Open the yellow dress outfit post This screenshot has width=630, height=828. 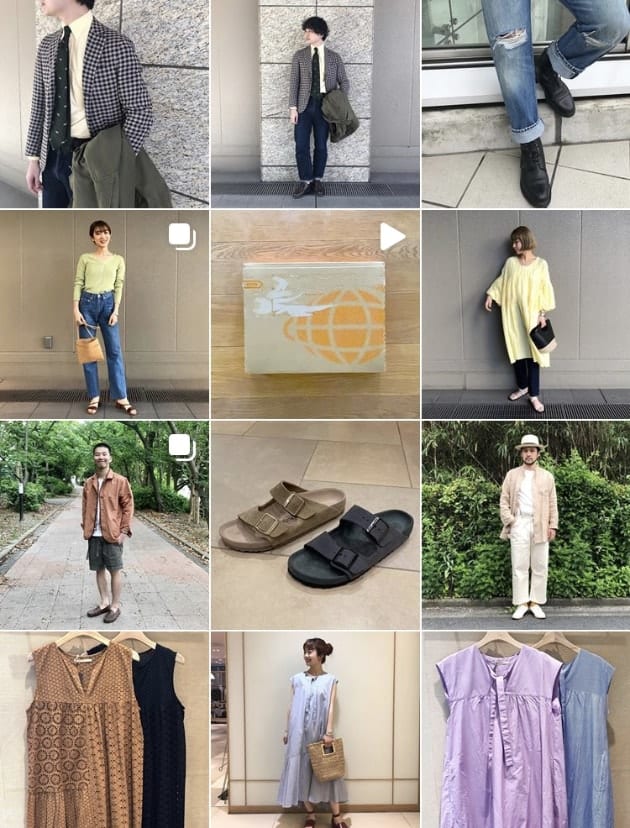(526, 314)
